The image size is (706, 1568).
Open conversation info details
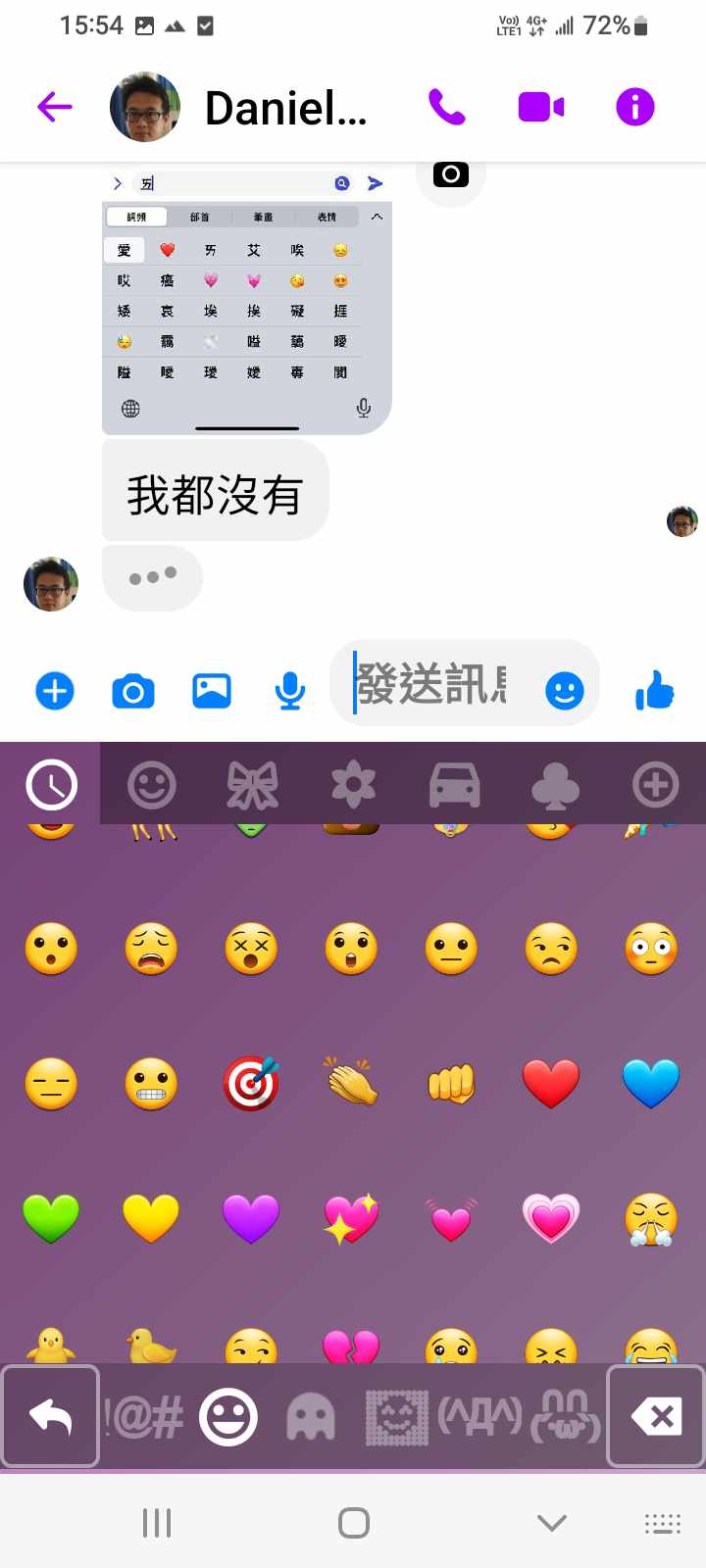(x=634, y=107)
